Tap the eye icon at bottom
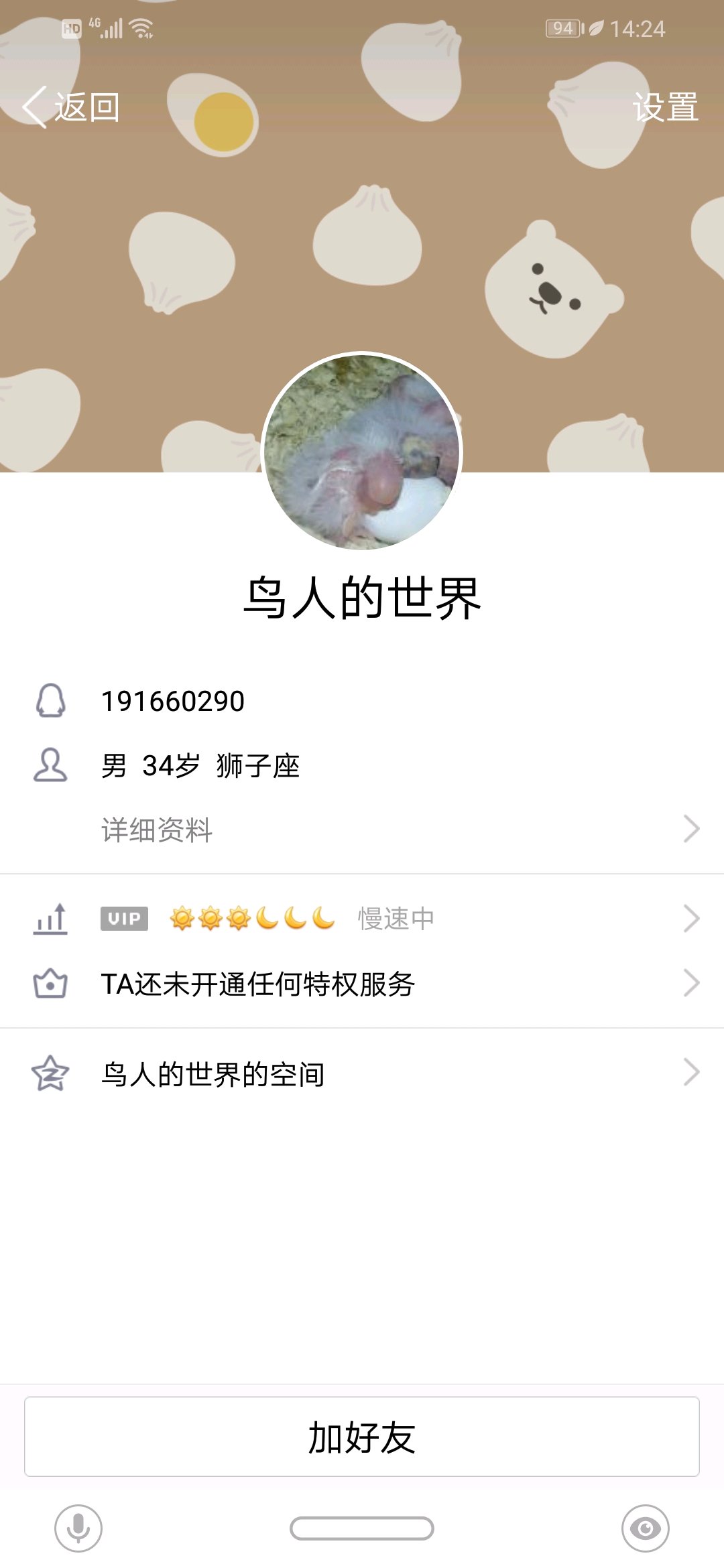The width and height of the screenshot is (724, 1568). [x=645, y=1528]
